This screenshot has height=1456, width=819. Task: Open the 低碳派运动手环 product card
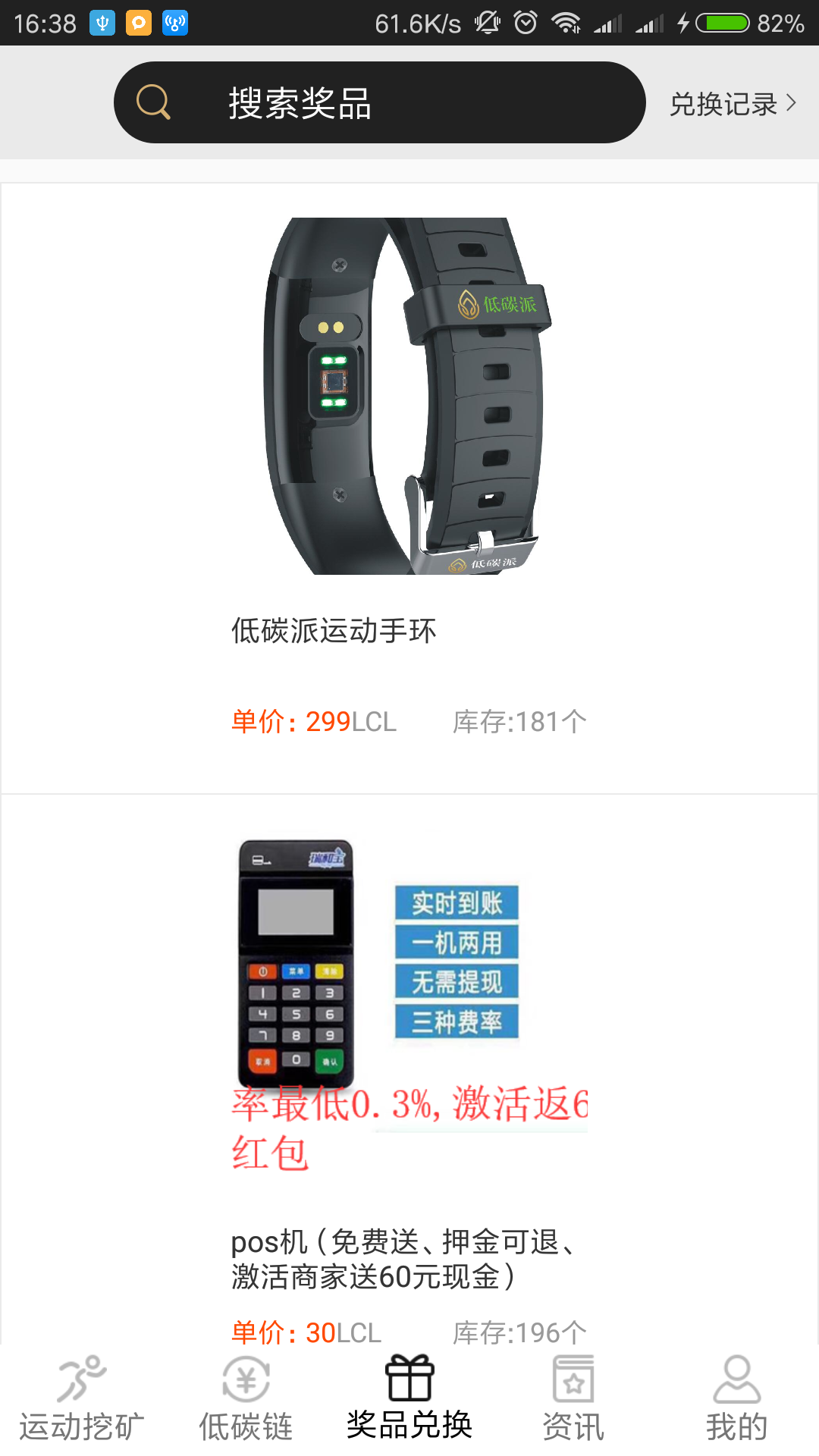(x=409, y=485)
